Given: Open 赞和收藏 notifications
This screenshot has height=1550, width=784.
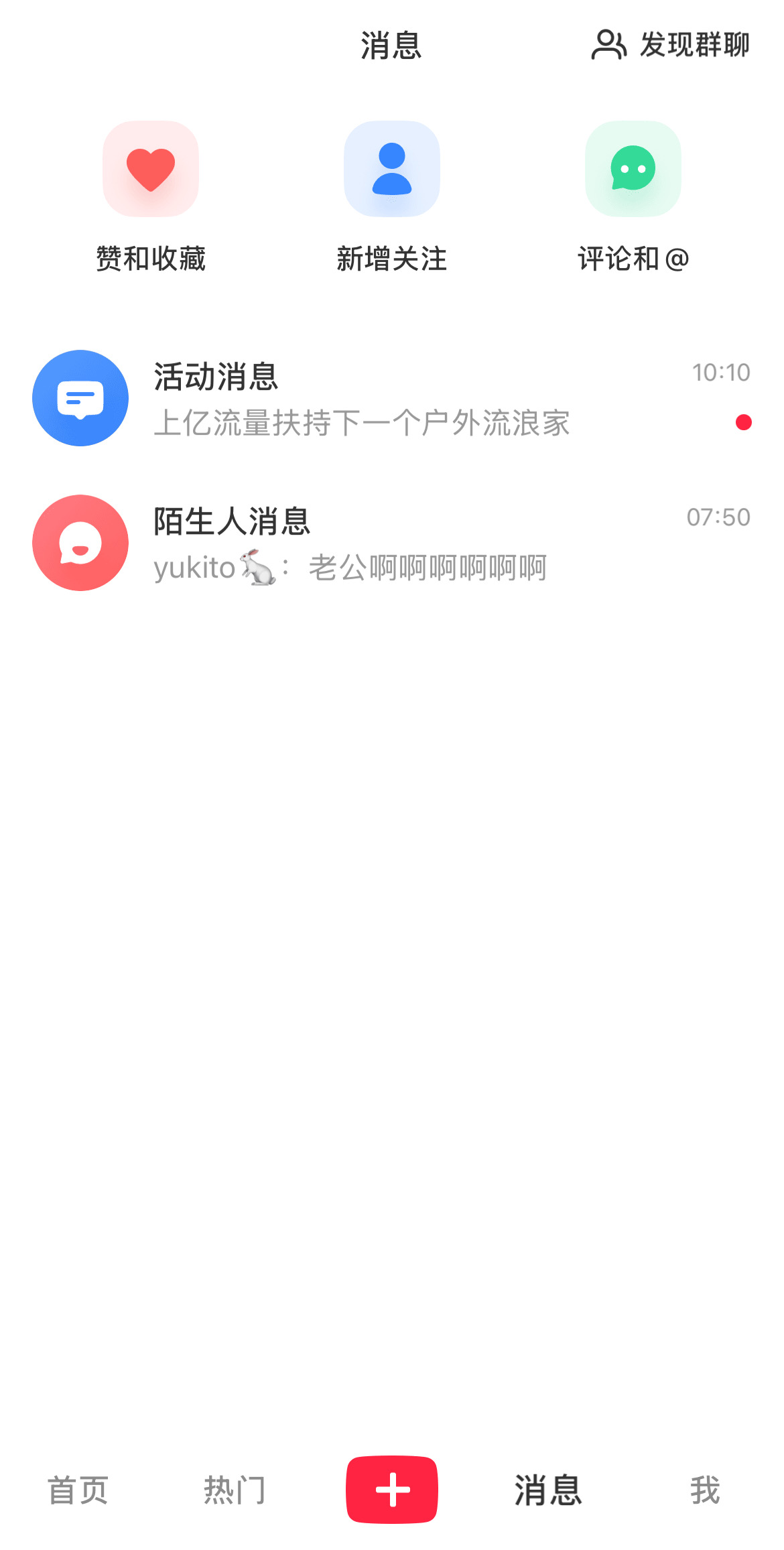Looking at the screenshot, I should (x=151, y=198).
